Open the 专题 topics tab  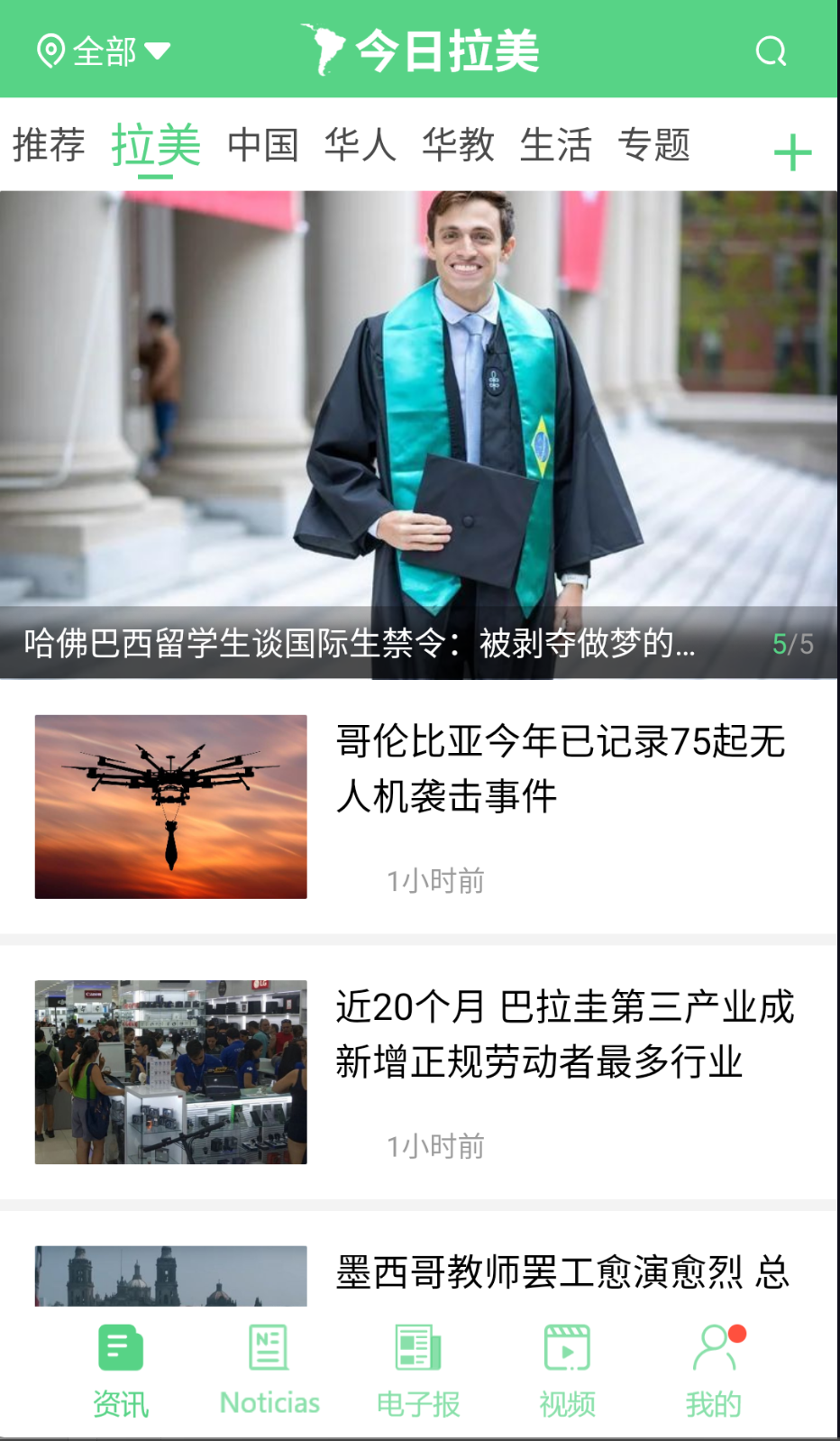(655, 144)
